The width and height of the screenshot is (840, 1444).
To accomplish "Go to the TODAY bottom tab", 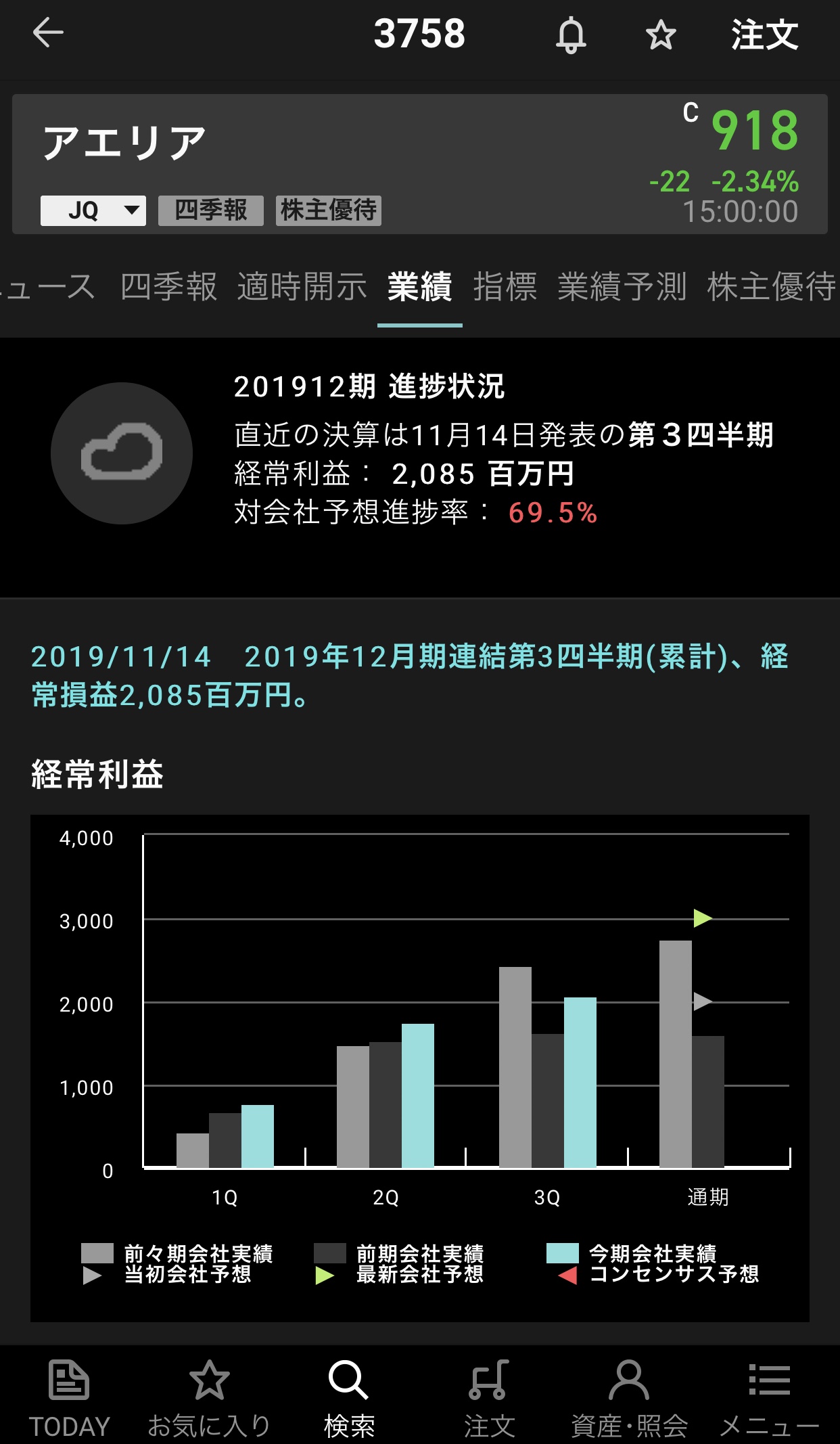I will tap(69, 1398).
